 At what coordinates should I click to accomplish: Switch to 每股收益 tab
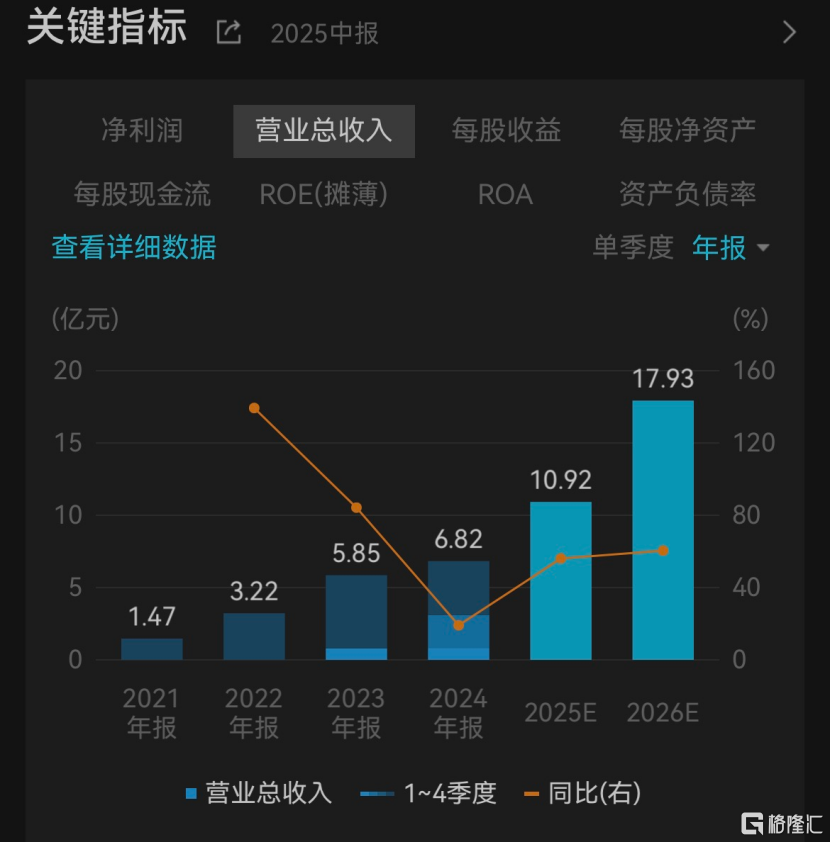coord(506,130)
